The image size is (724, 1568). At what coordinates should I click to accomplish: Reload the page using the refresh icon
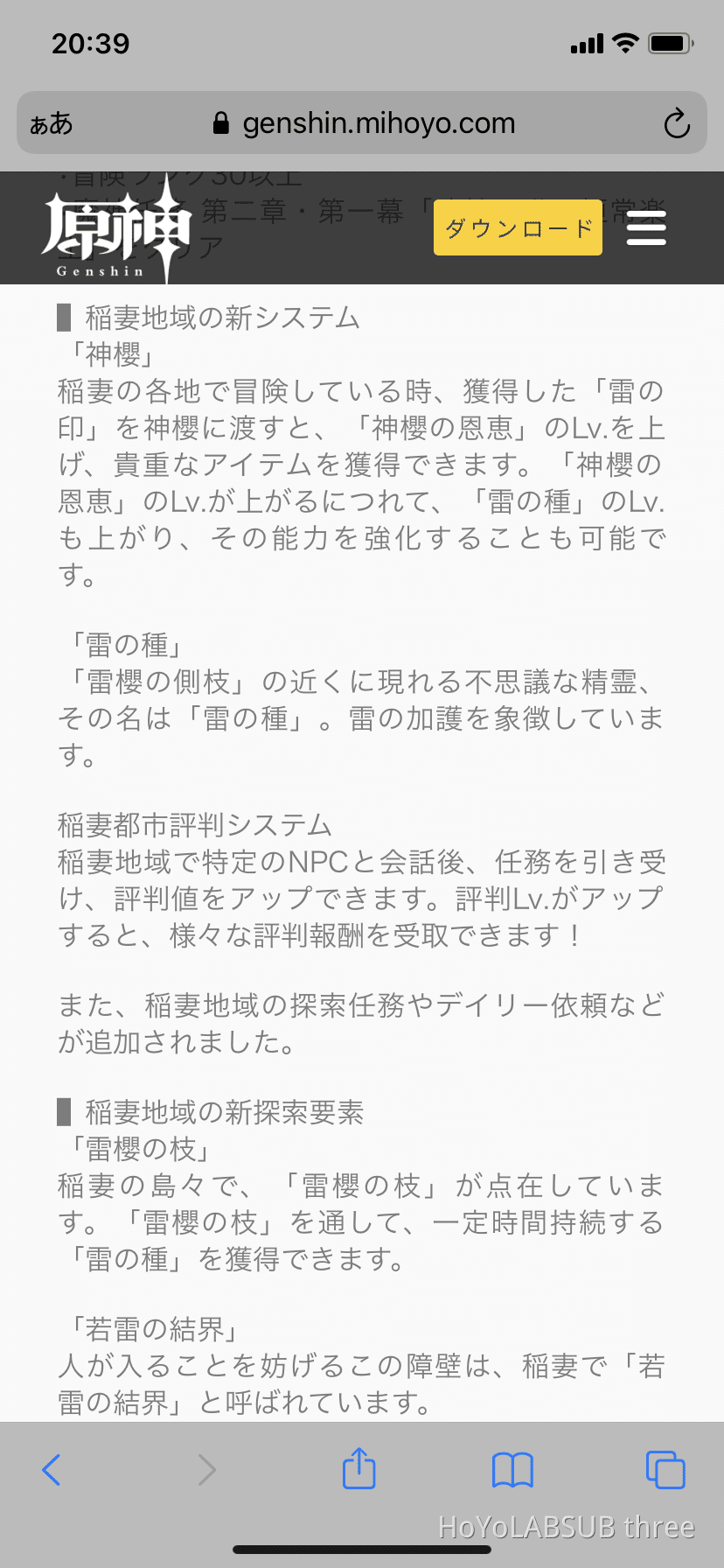tap(677, 122)
